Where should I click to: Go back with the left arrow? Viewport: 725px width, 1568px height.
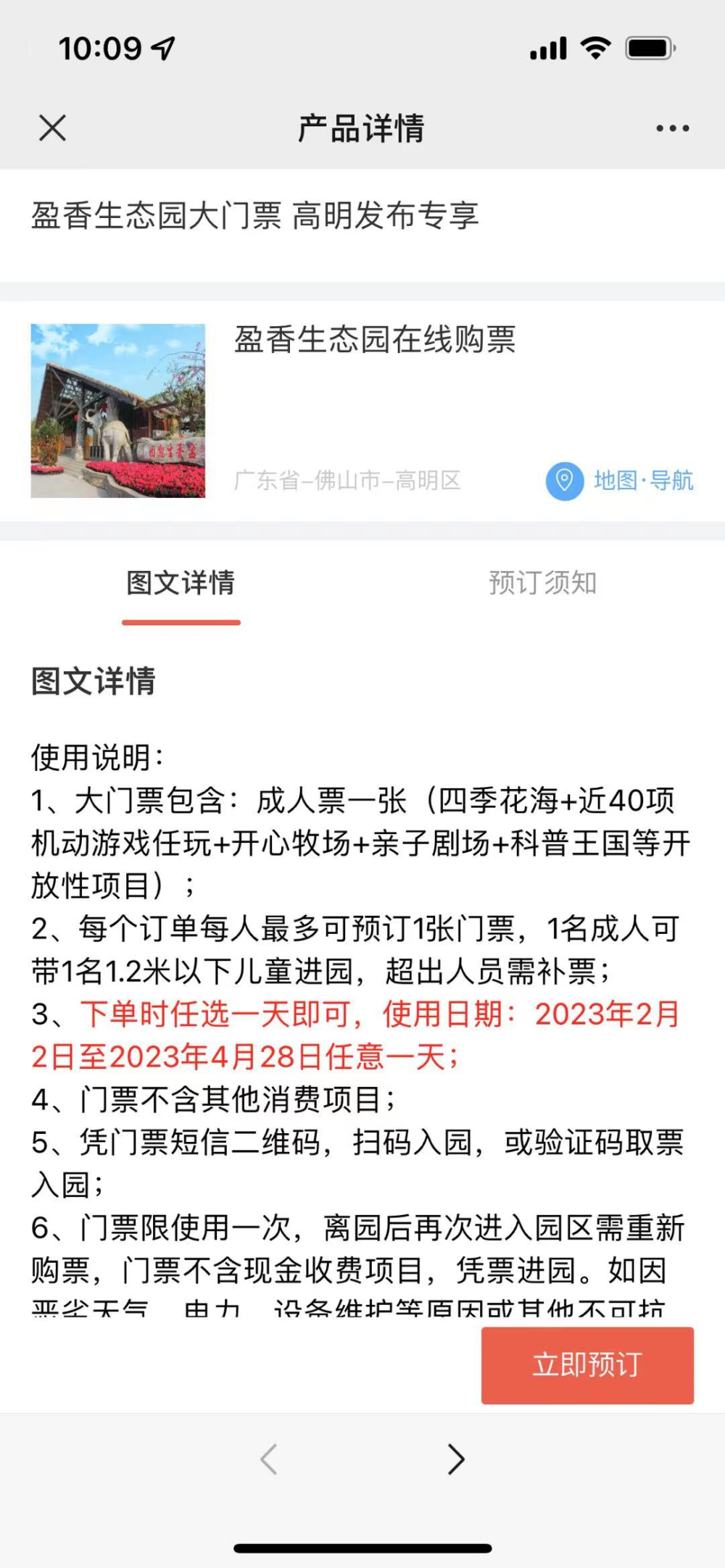point(269,1459)
